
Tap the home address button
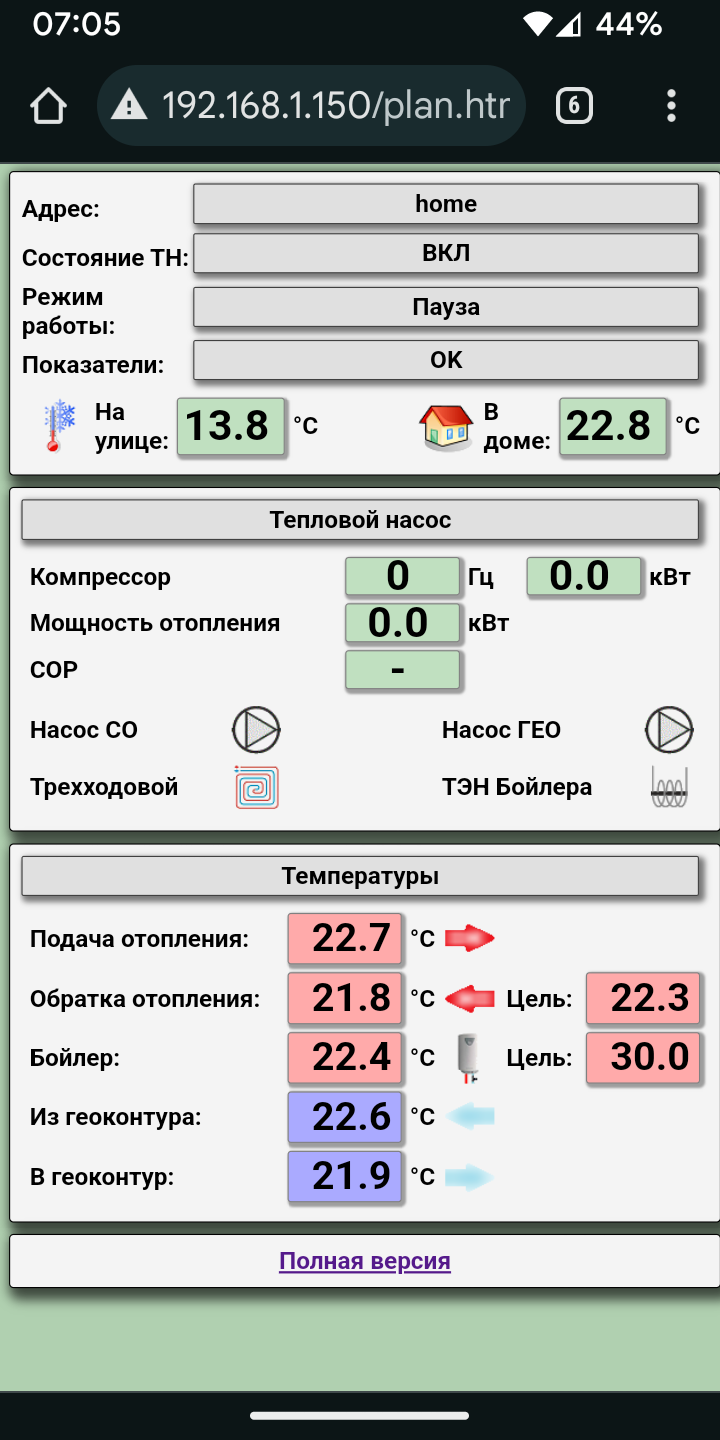click(446, 204)
